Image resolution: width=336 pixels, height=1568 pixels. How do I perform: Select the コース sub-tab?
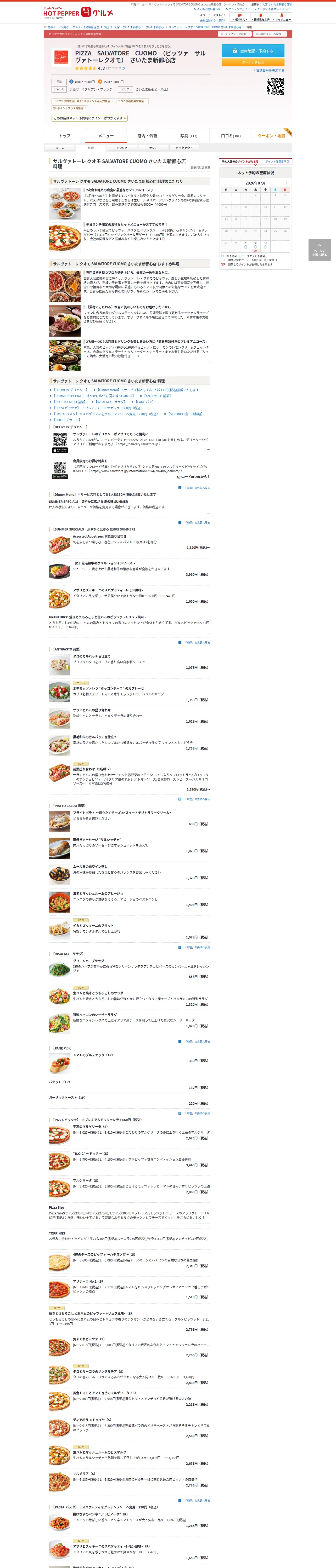[60, 148]
